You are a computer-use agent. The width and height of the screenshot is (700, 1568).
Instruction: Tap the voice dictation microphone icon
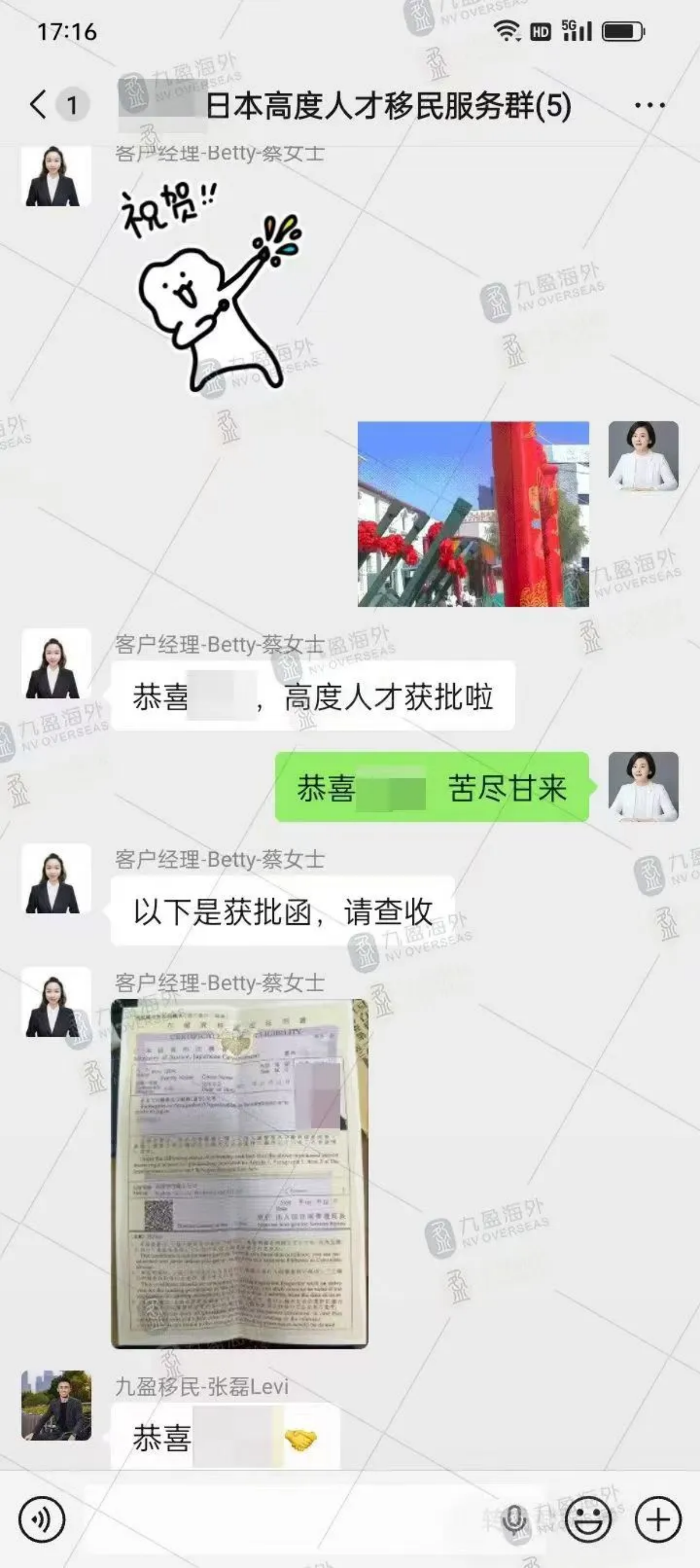coord(514,1519)
